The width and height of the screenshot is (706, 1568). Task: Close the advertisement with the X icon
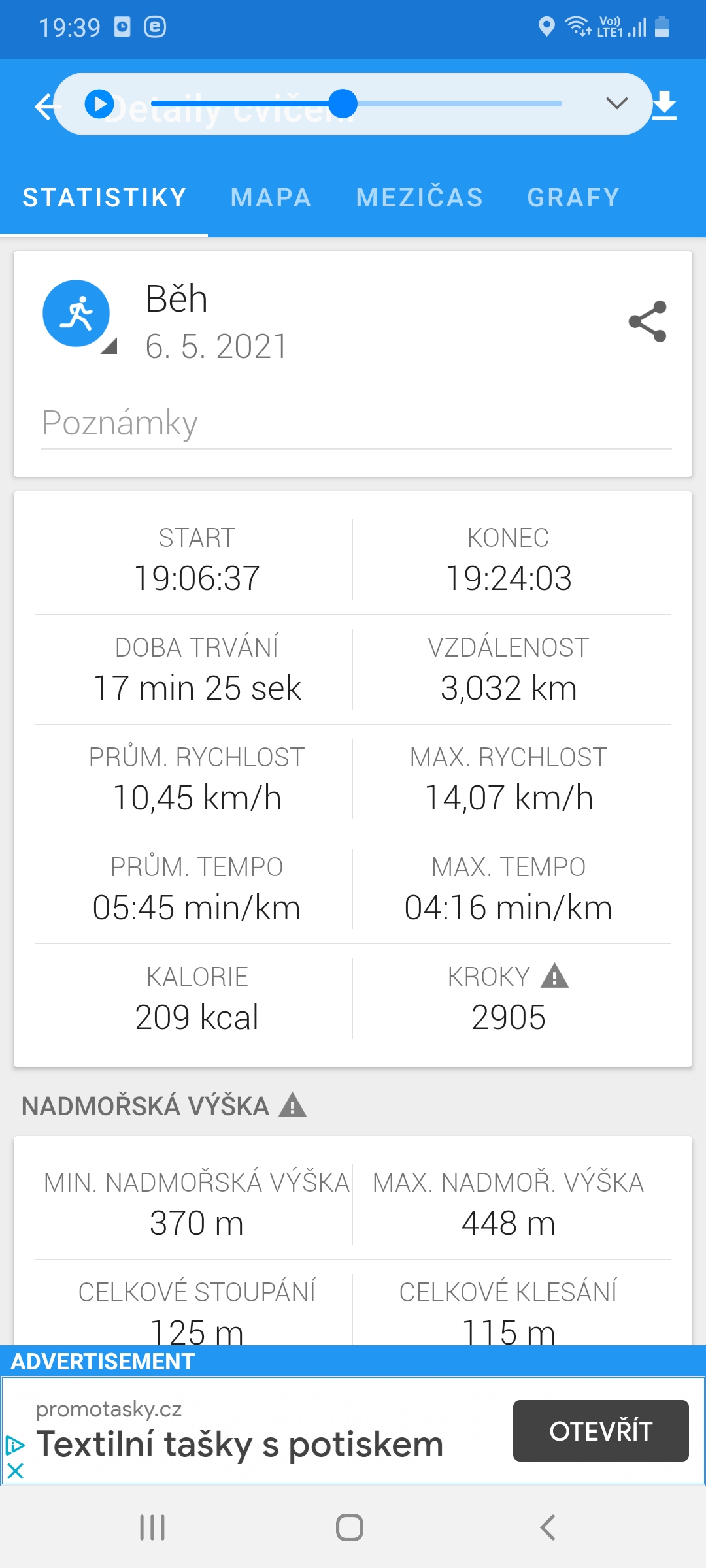coord(15,1470)
